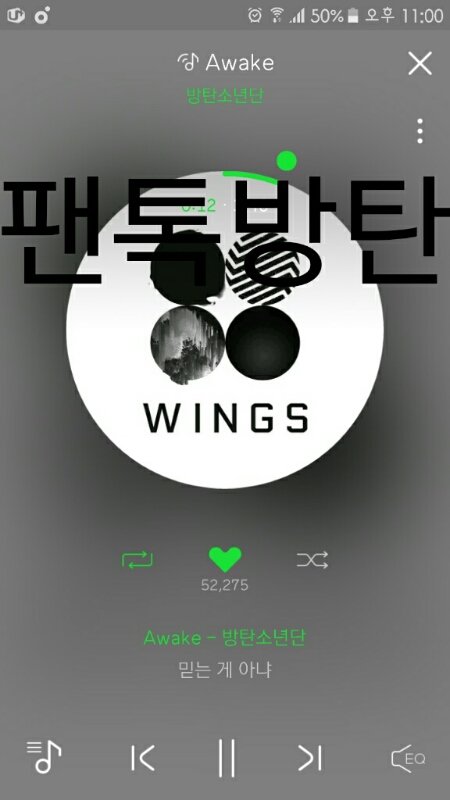The width and height of the screenshot is (450, 800).
Task: Open the current playlist queue
Action: click(43, 757)
